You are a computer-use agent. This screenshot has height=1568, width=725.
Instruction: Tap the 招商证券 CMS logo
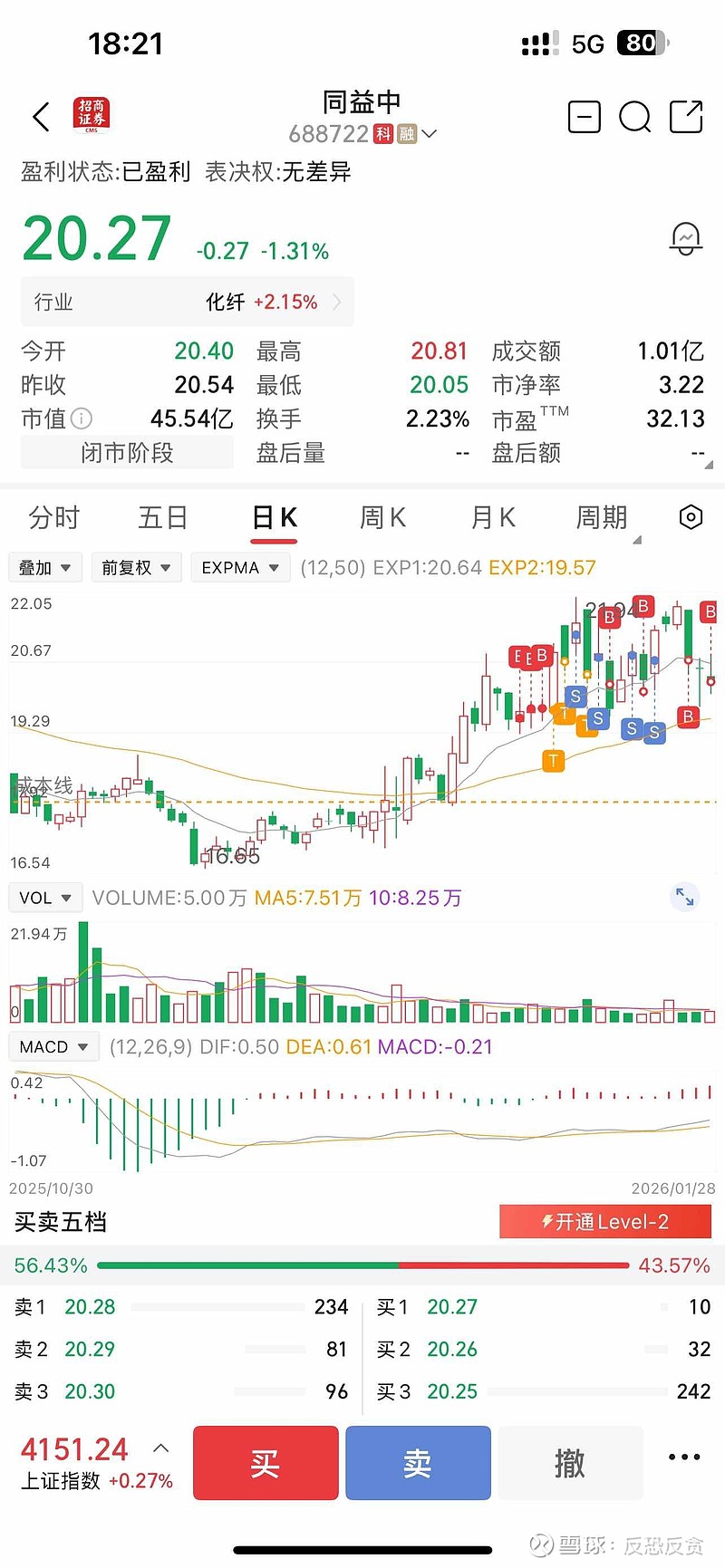(x=89, y=116)
